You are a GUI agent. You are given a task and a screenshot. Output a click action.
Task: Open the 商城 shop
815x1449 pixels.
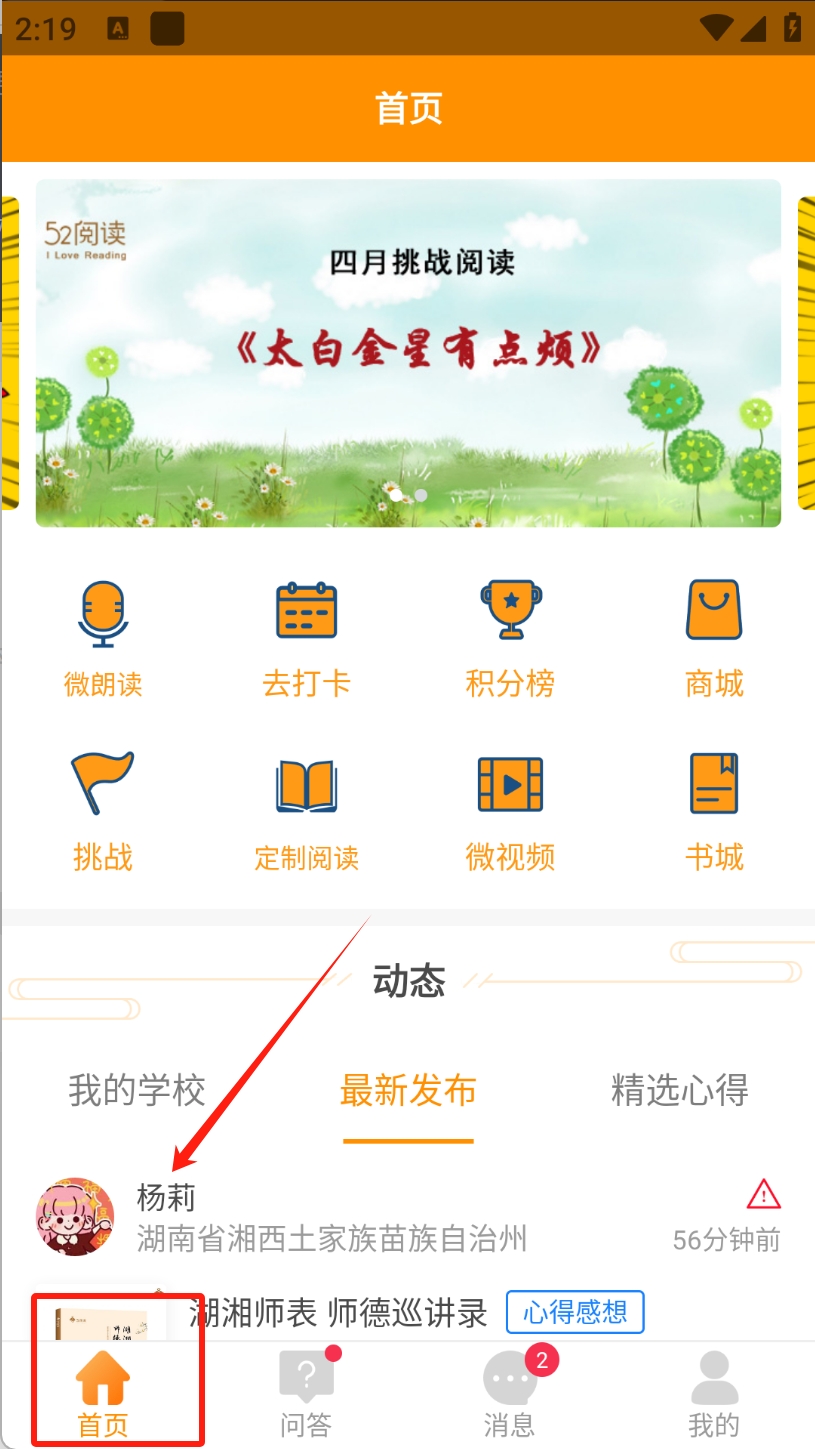coord(713,637)
